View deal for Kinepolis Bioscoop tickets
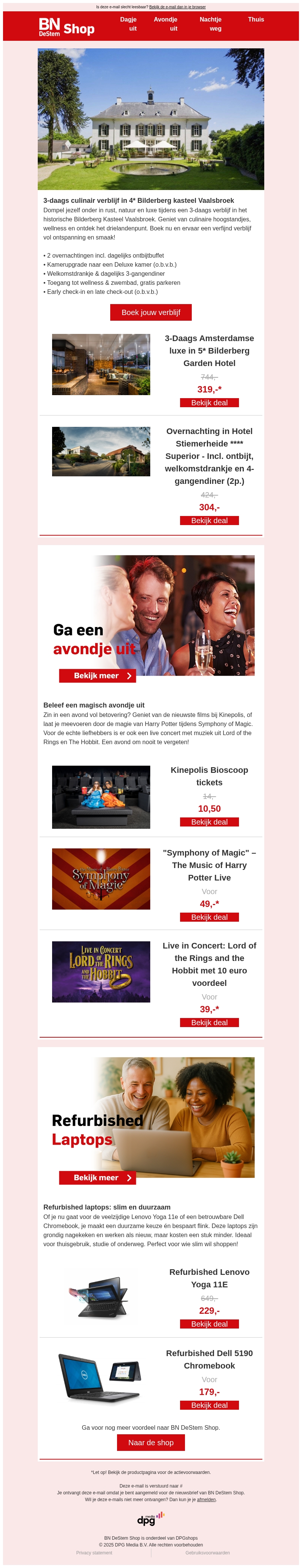The height and width of the screenshot is (1568, 302). tap(209, 822)
